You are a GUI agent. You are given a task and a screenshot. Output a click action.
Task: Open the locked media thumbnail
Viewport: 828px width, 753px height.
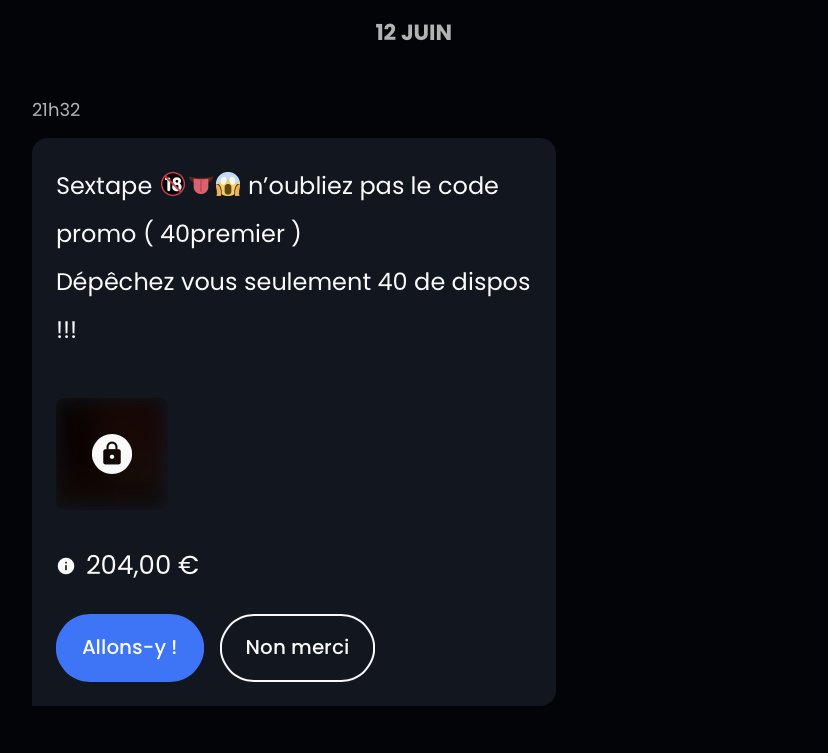pos(112,454)
